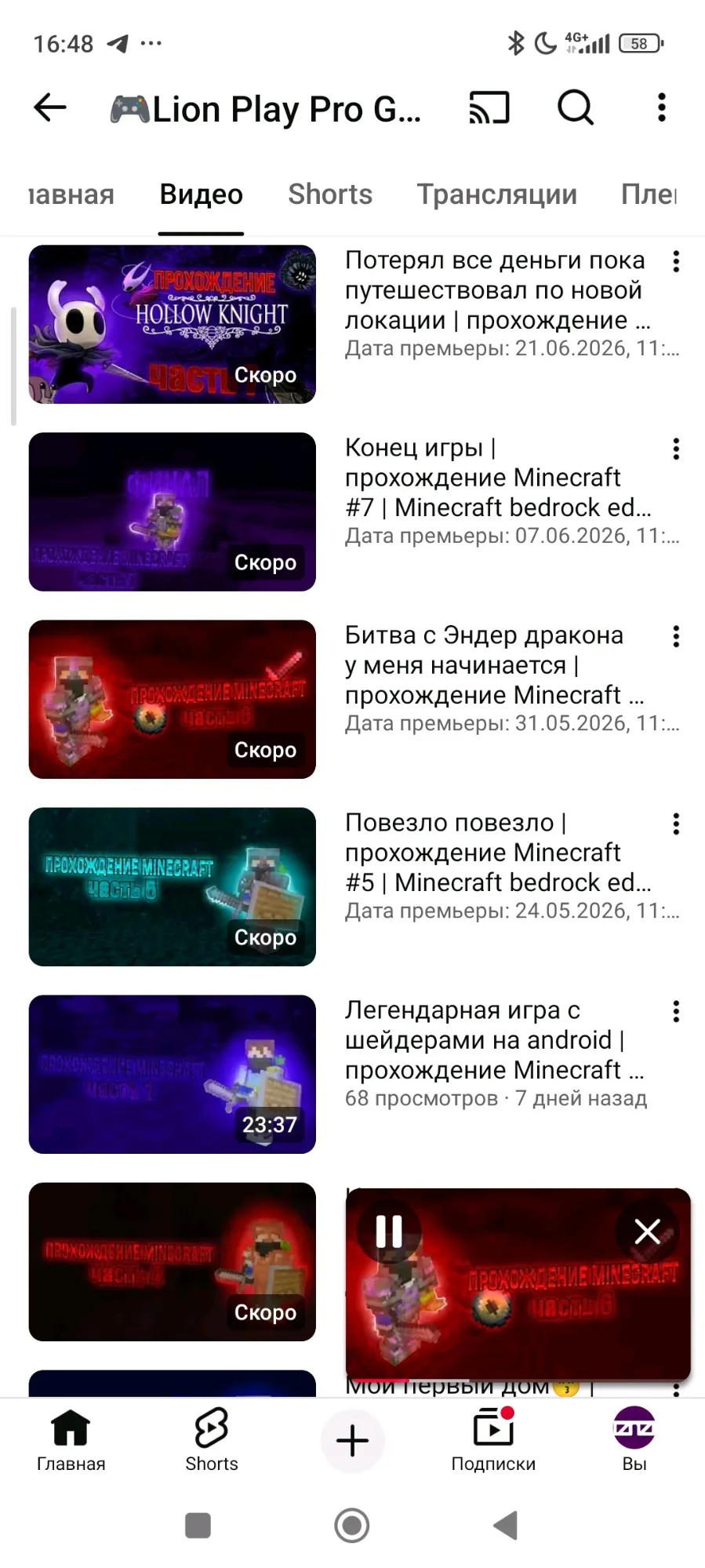This screenshot has width=705, height=1568.
Task: Open the cast to device icon
Action: pos(489,107)
